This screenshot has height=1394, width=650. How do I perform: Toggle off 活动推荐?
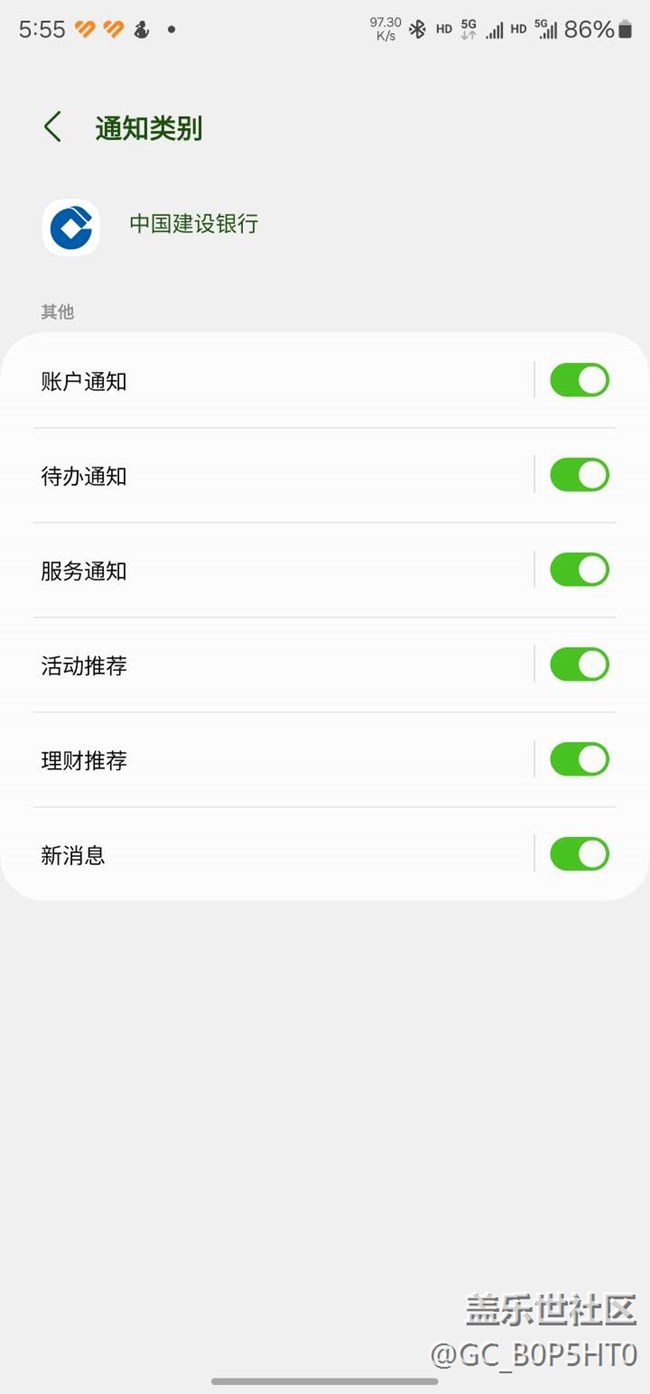click(x=579, y=665)
